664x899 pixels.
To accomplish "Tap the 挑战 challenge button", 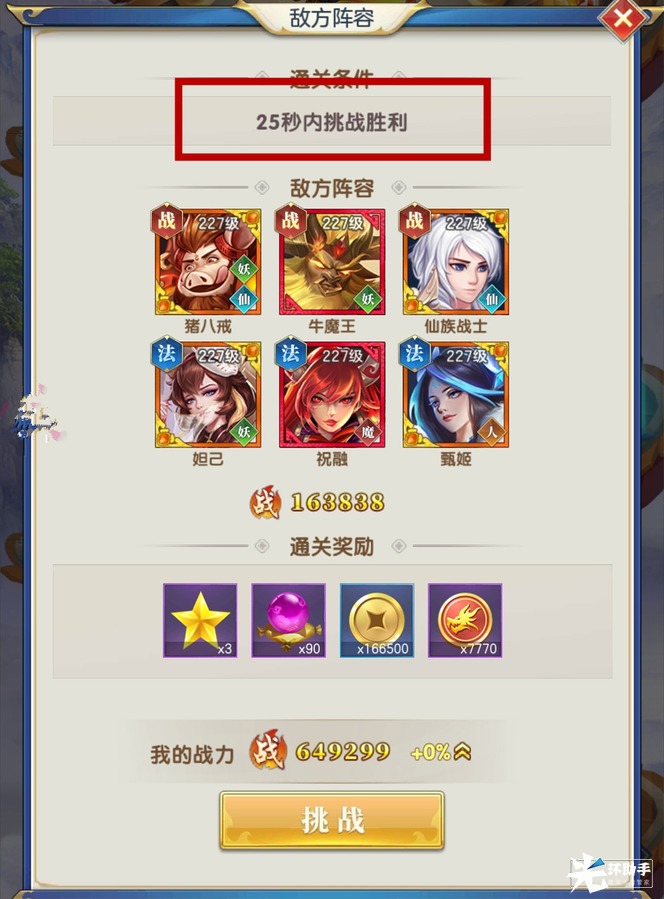I will tap(332, 821).
